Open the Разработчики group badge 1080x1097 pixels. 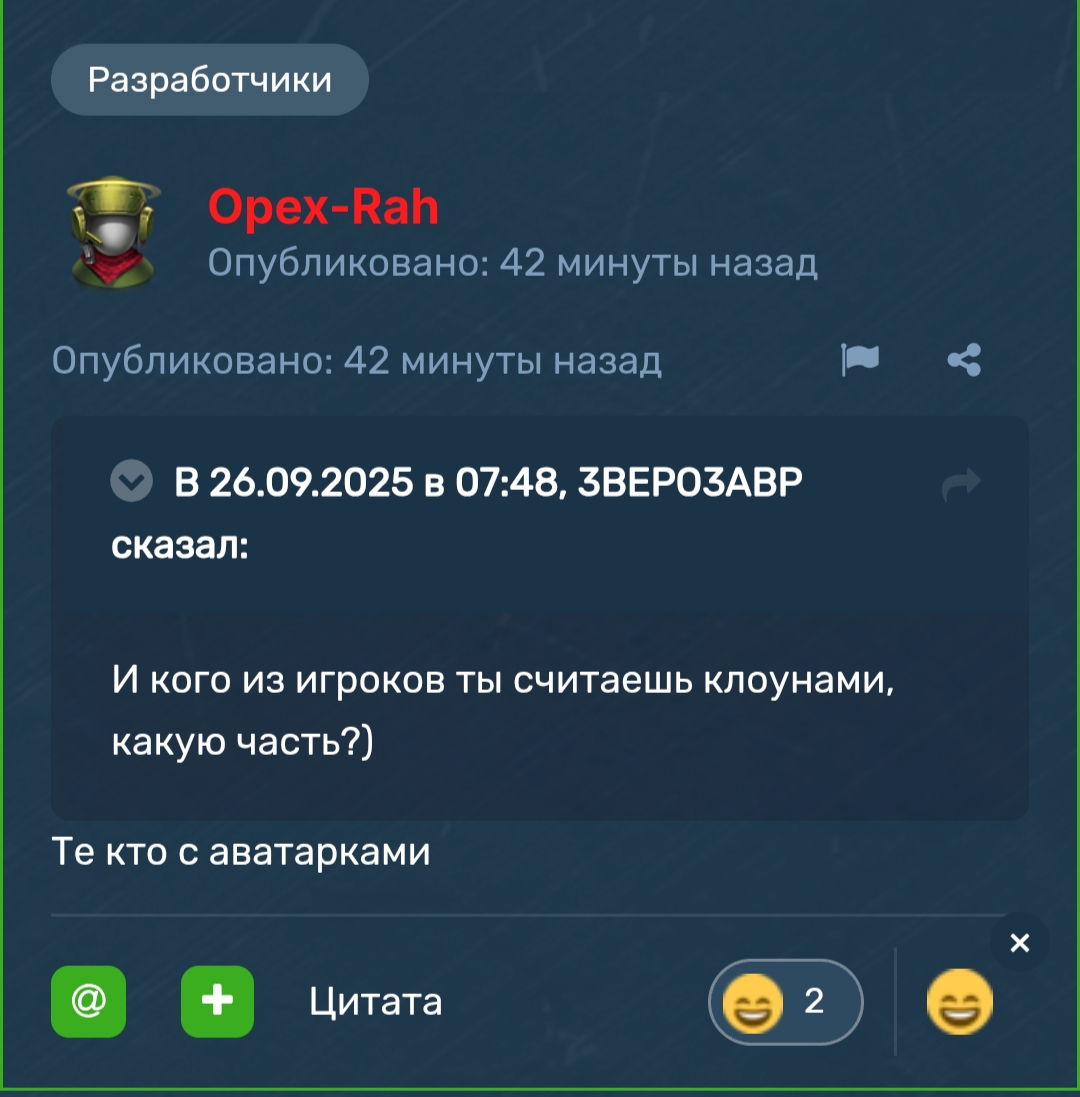210,79
